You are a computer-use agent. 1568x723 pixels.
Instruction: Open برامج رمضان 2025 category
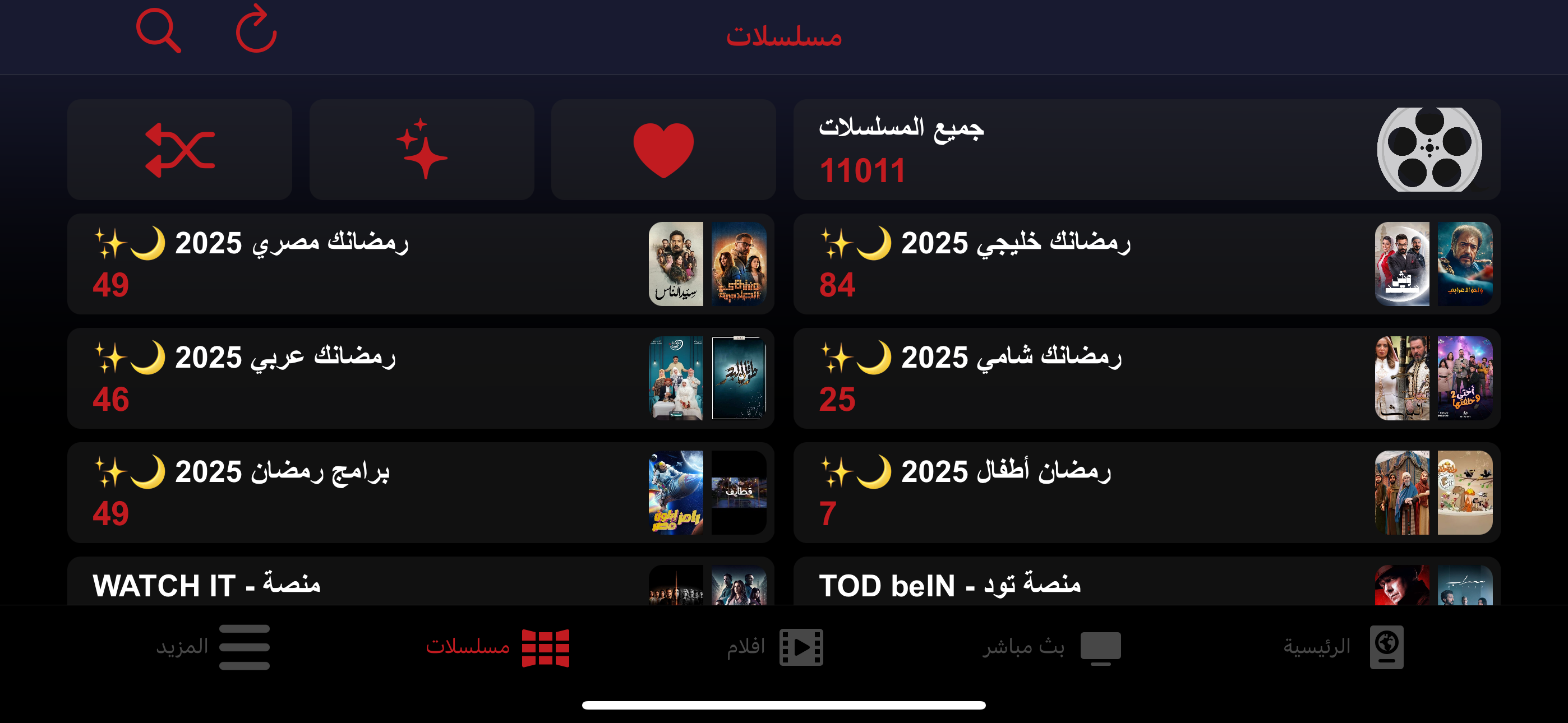(421, 493)
